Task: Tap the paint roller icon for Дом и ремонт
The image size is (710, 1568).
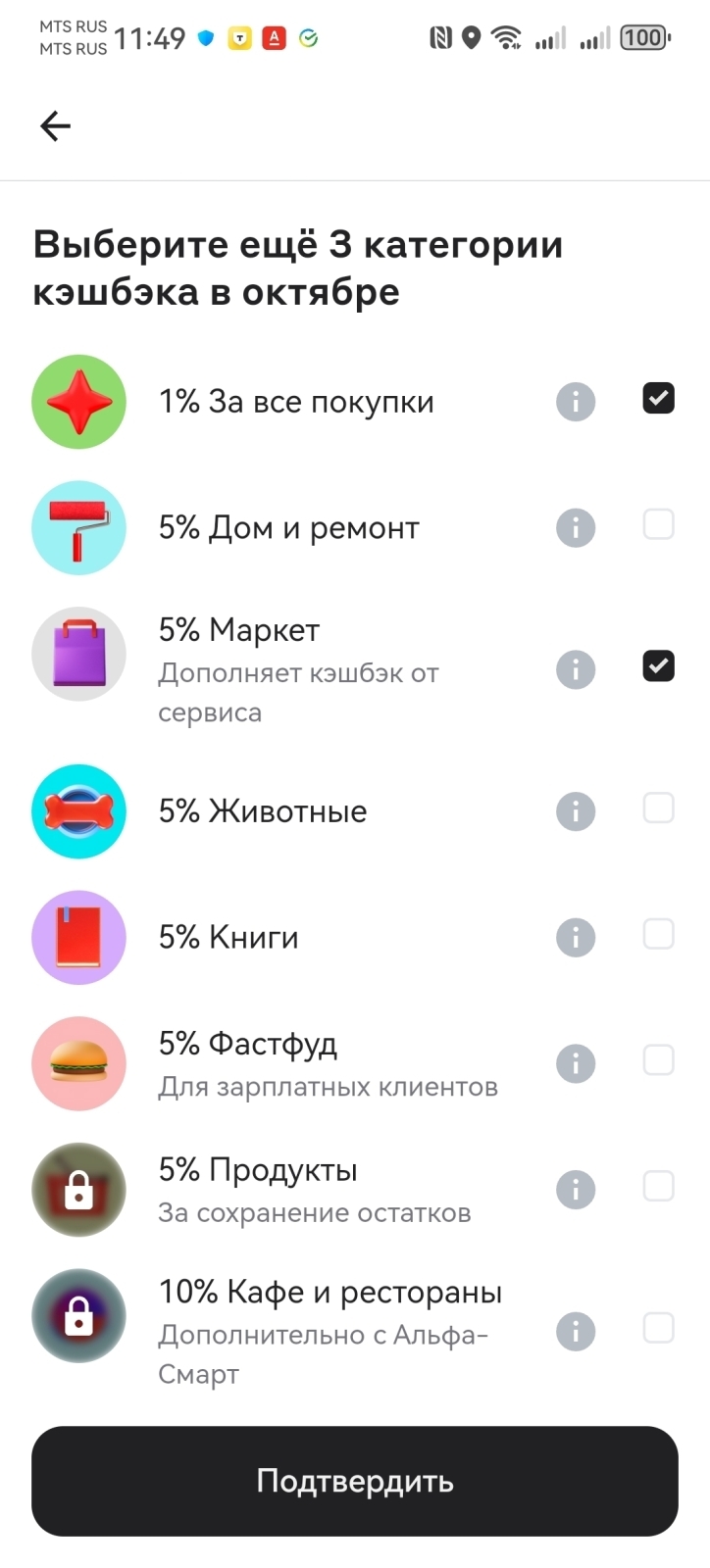Action: (78, 527)
